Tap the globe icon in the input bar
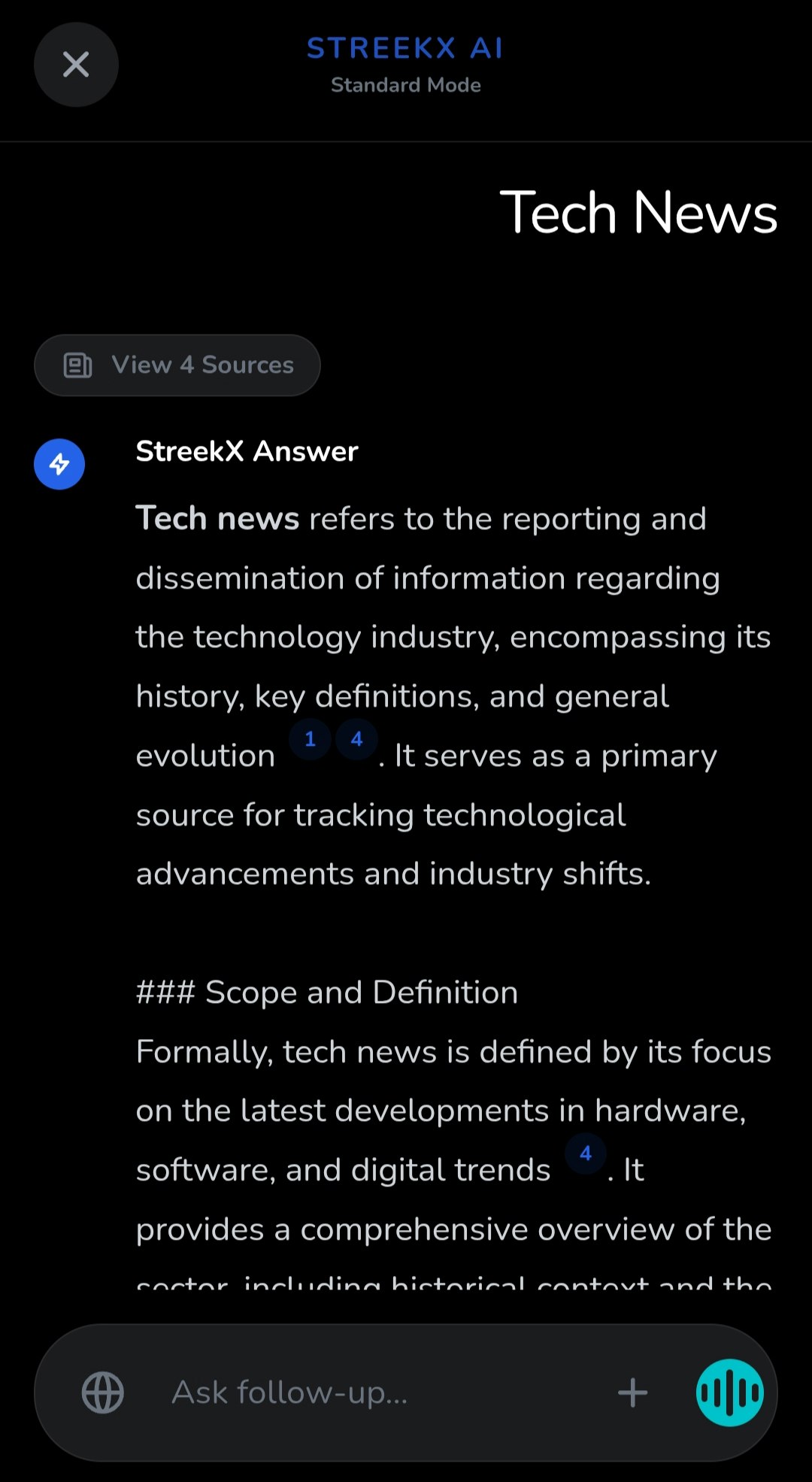Screen dimensions: 812x1482 [x=103, y=1393]
